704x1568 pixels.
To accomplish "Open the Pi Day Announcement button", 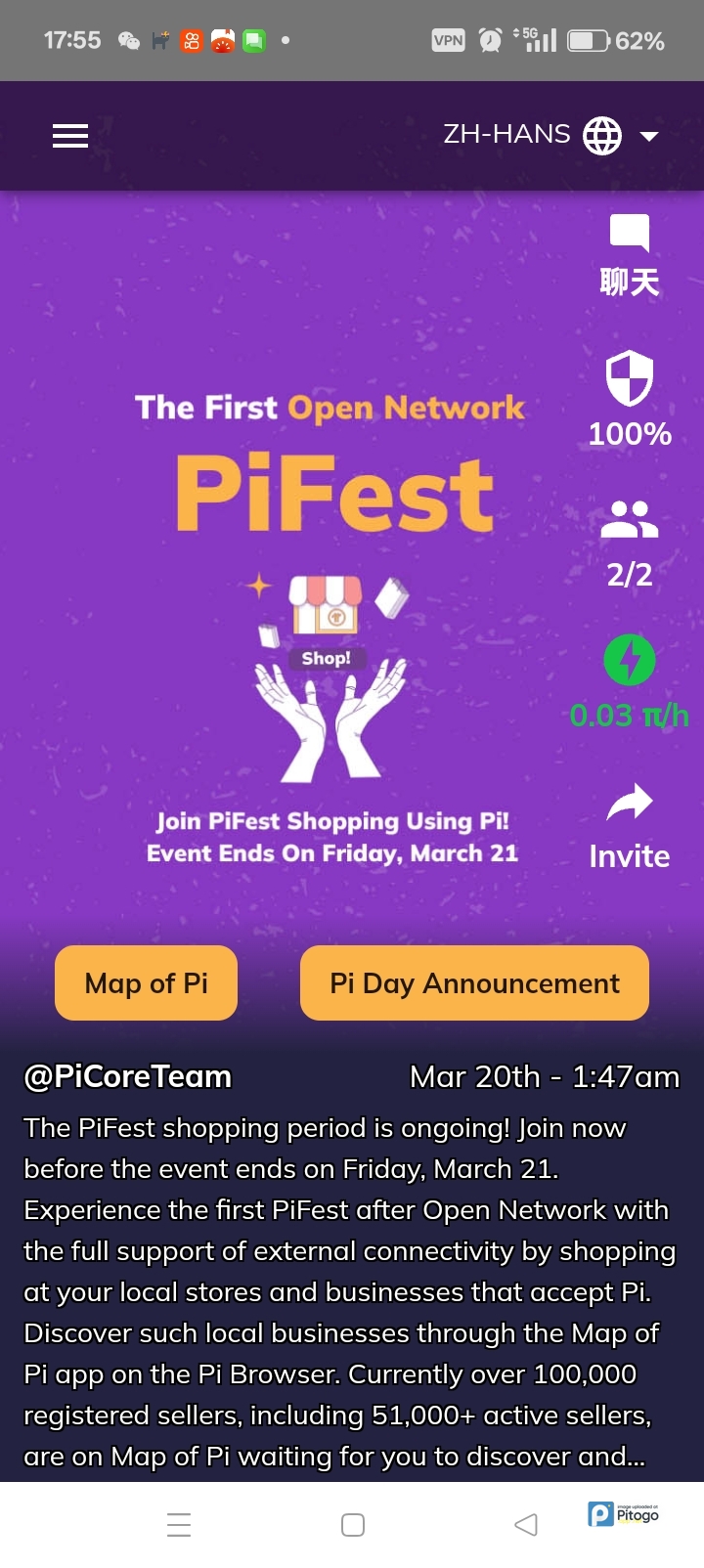I will click(x=474, y=983).
